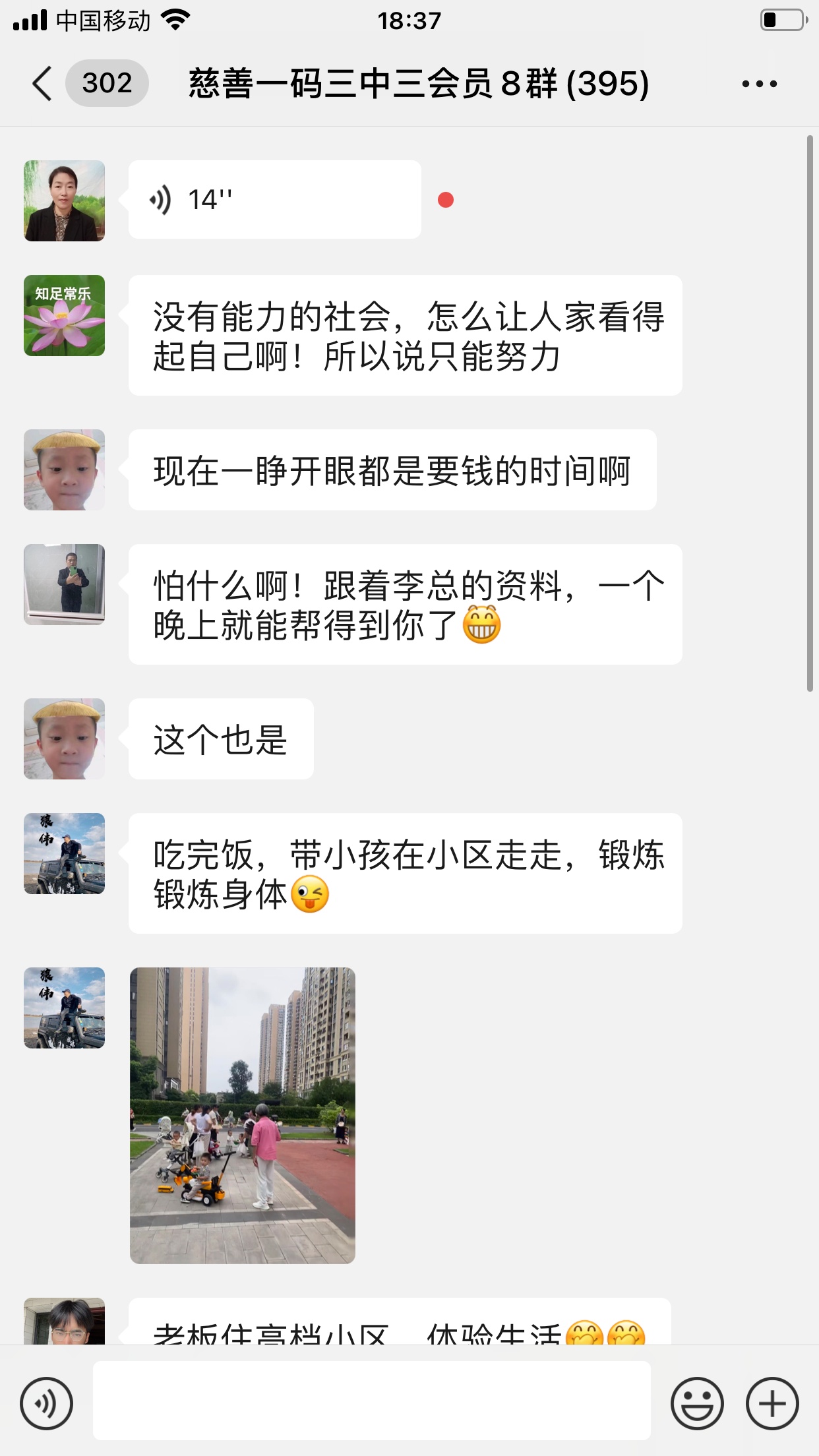View the profile of the 知足常乐 lotus avatar
Viewport: 819px width, 1456px height.
click(65, 316)
